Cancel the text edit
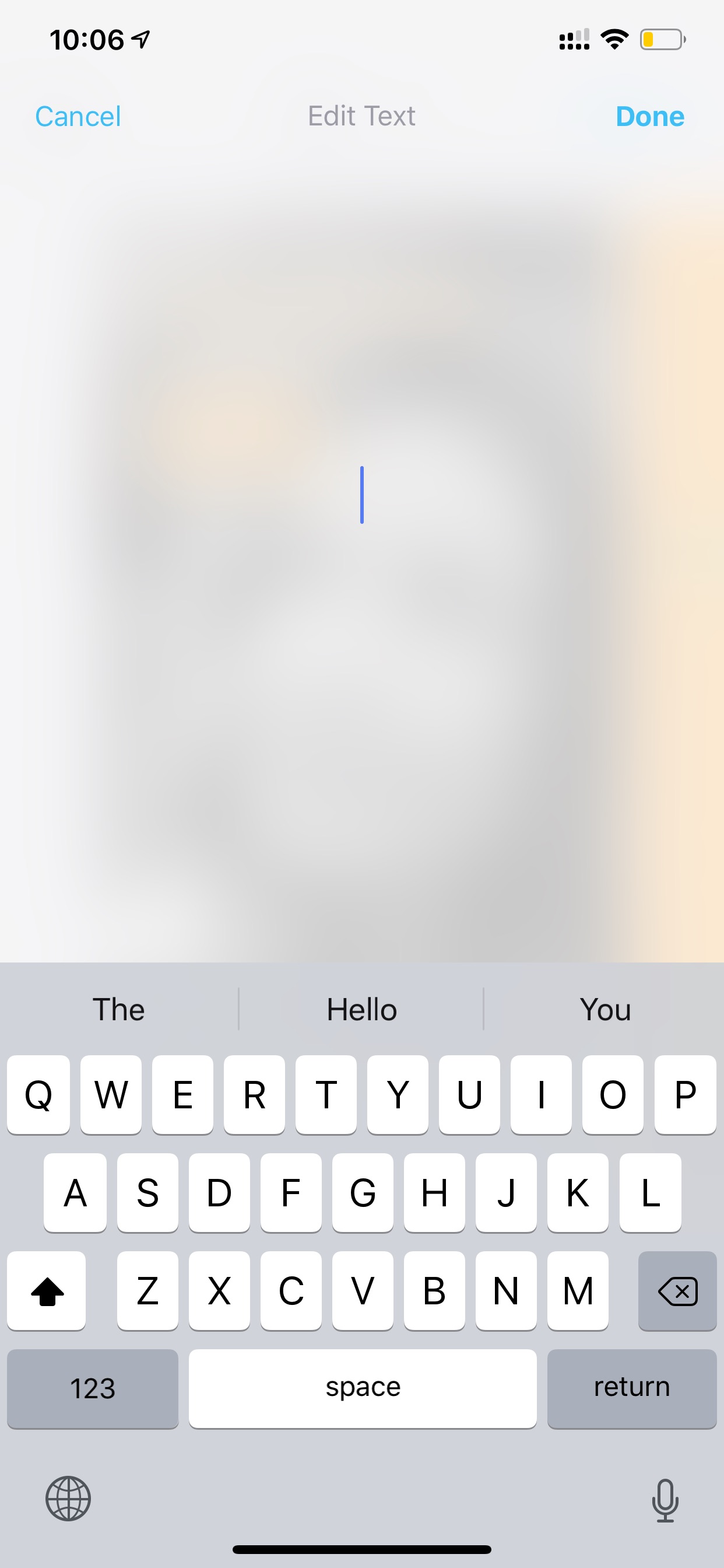 click(x=78, y=116)
